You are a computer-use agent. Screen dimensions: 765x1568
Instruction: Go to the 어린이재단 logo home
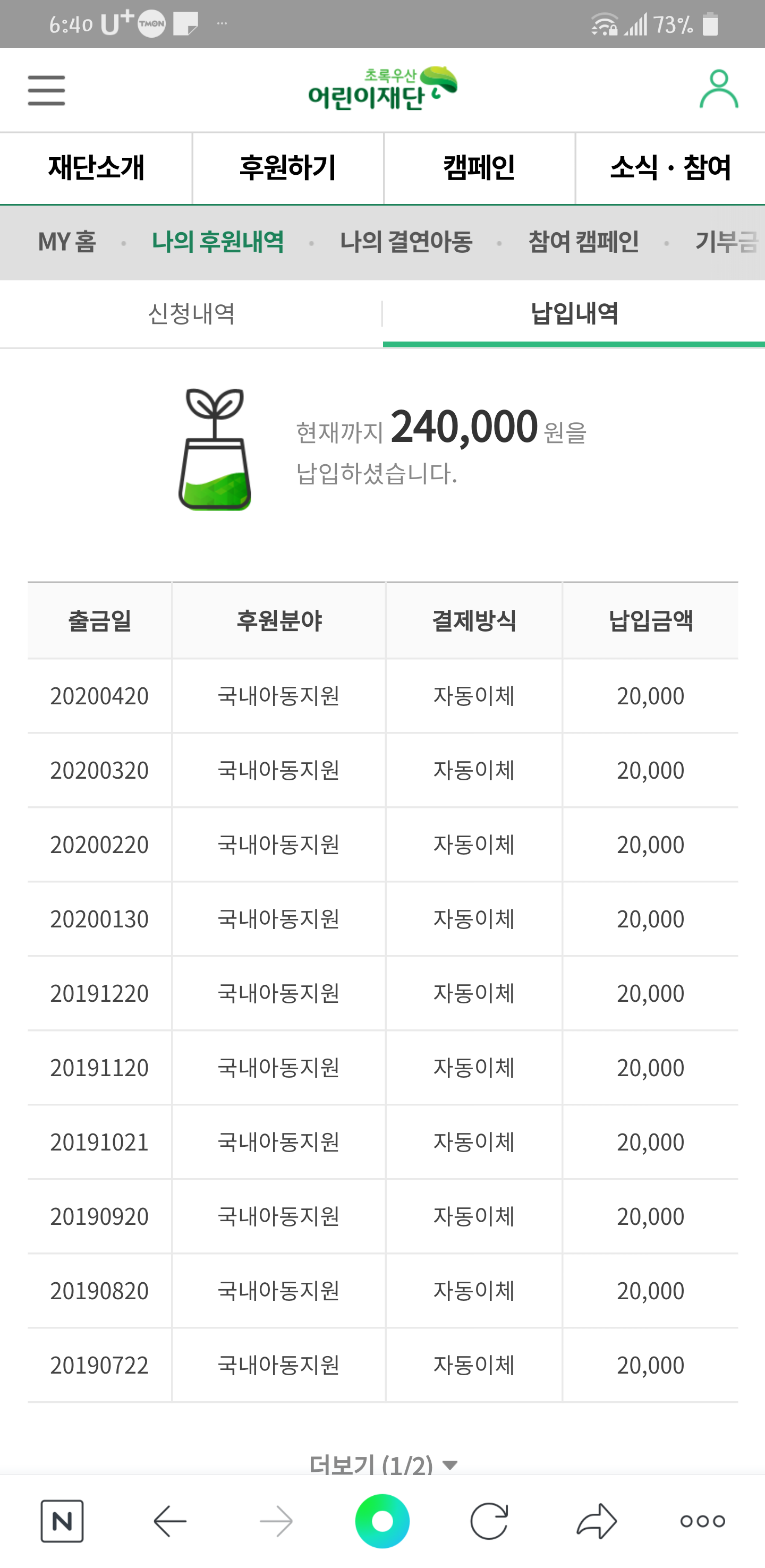point(383,88)
